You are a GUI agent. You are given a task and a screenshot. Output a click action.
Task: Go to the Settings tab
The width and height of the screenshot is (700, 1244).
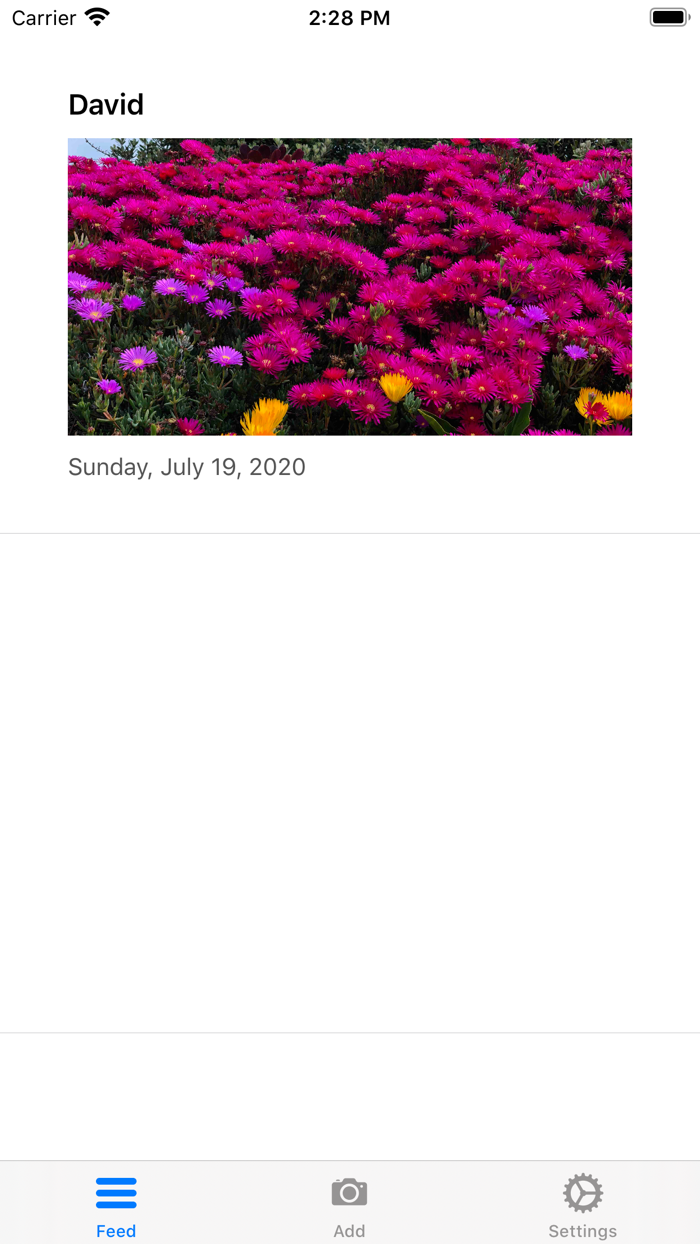(x=583, y=1207)
